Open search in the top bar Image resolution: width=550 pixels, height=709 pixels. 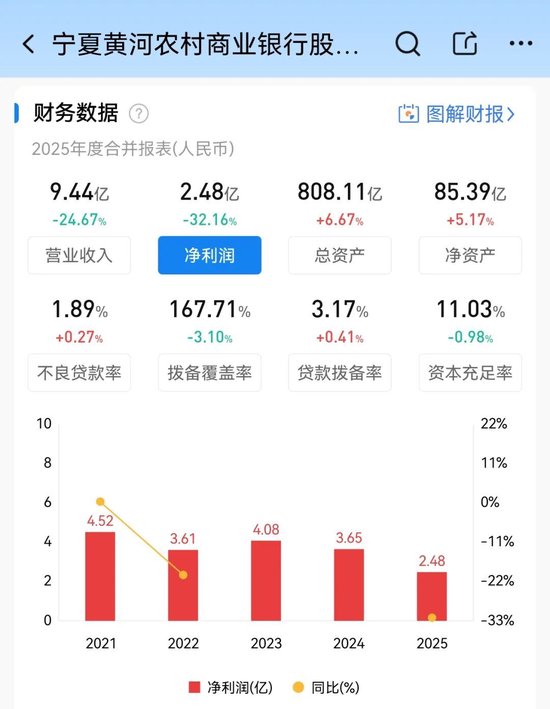coord(408,44)
